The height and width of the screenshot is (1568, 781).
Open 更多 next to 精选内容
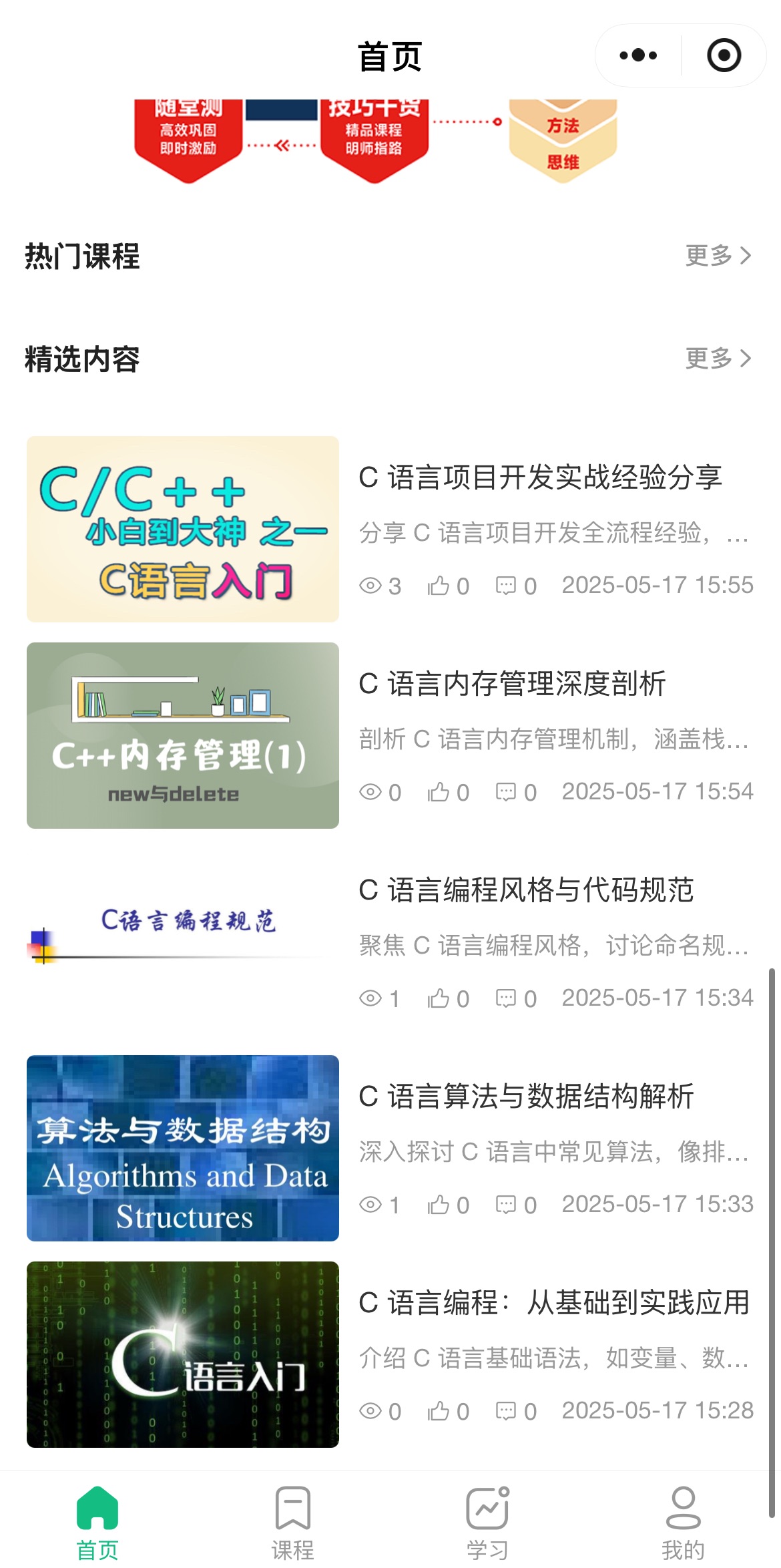tap(718, 359)
